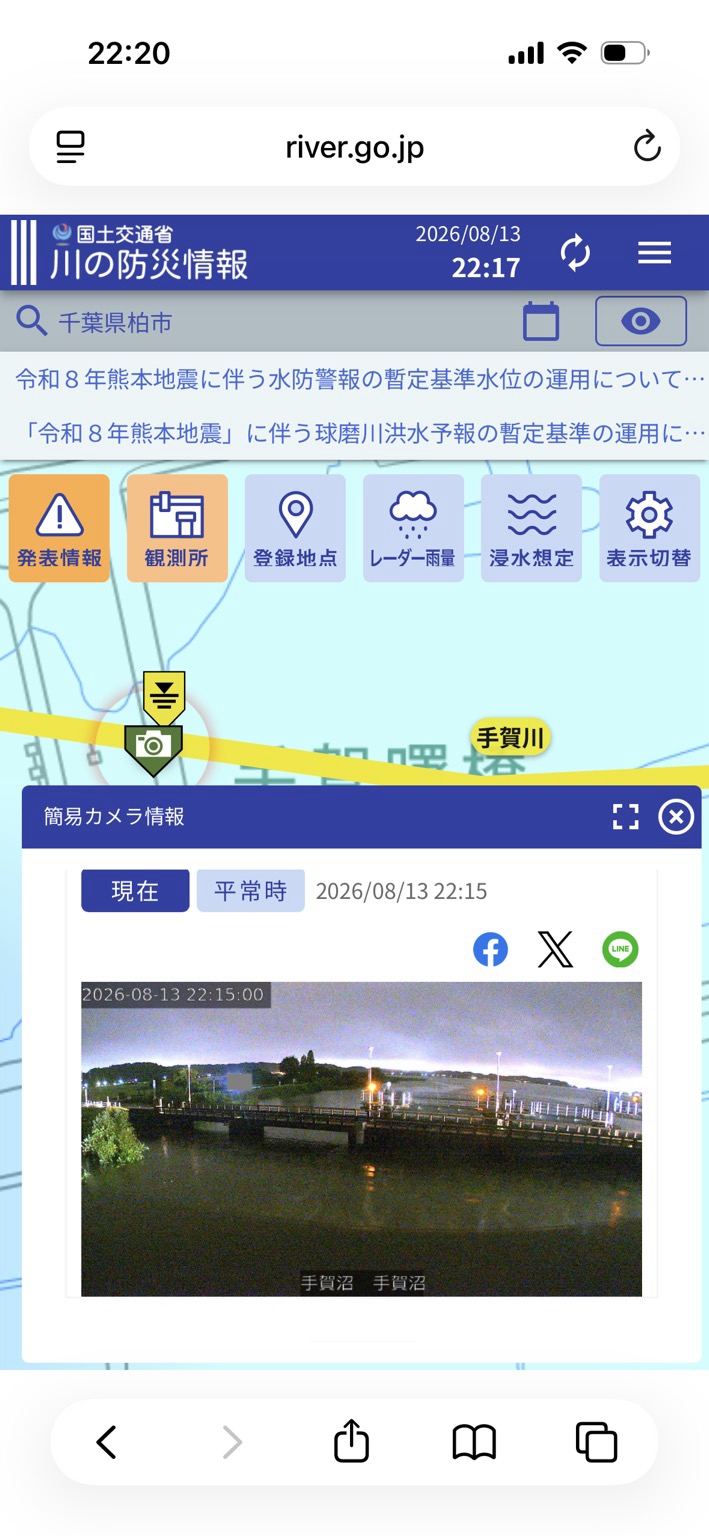Open 表示切替 display settings
The height and width of the screenshot is (1536, 709).
[649, 528]
